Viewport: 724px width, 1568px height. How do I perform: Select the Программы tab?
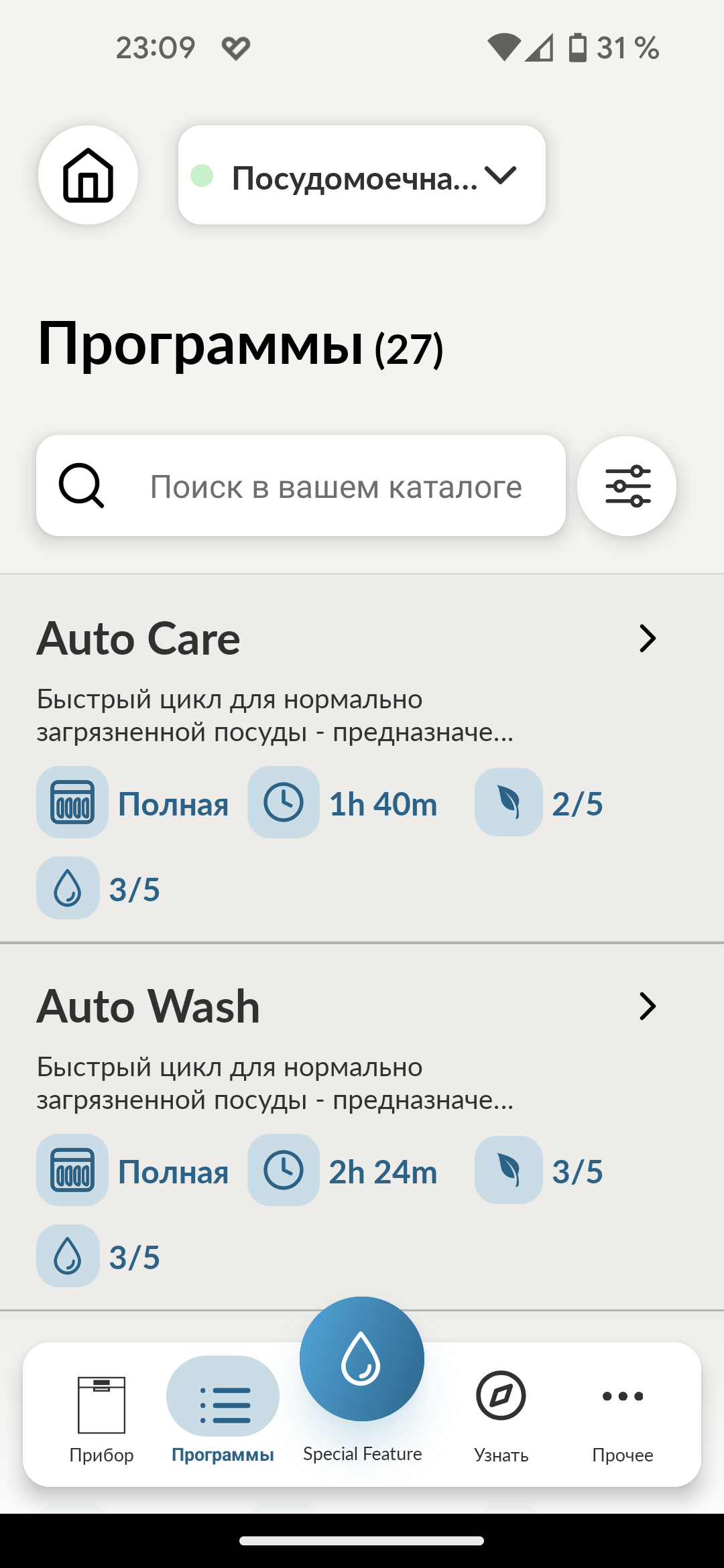pyautogui.click(x=223, y=1414)
